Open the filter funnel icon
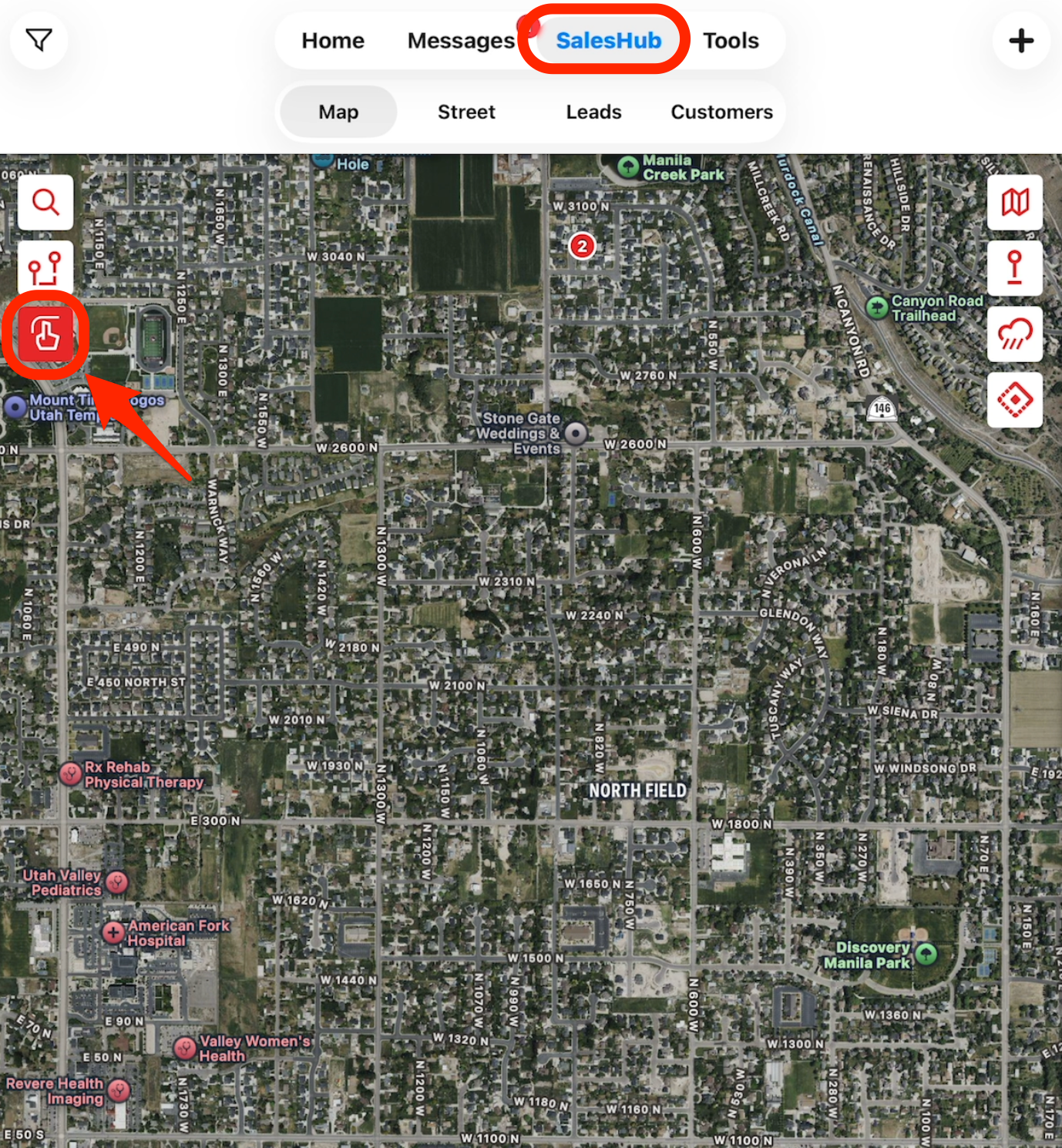This screenshot has width=1062, height=1148. [39, 40]
